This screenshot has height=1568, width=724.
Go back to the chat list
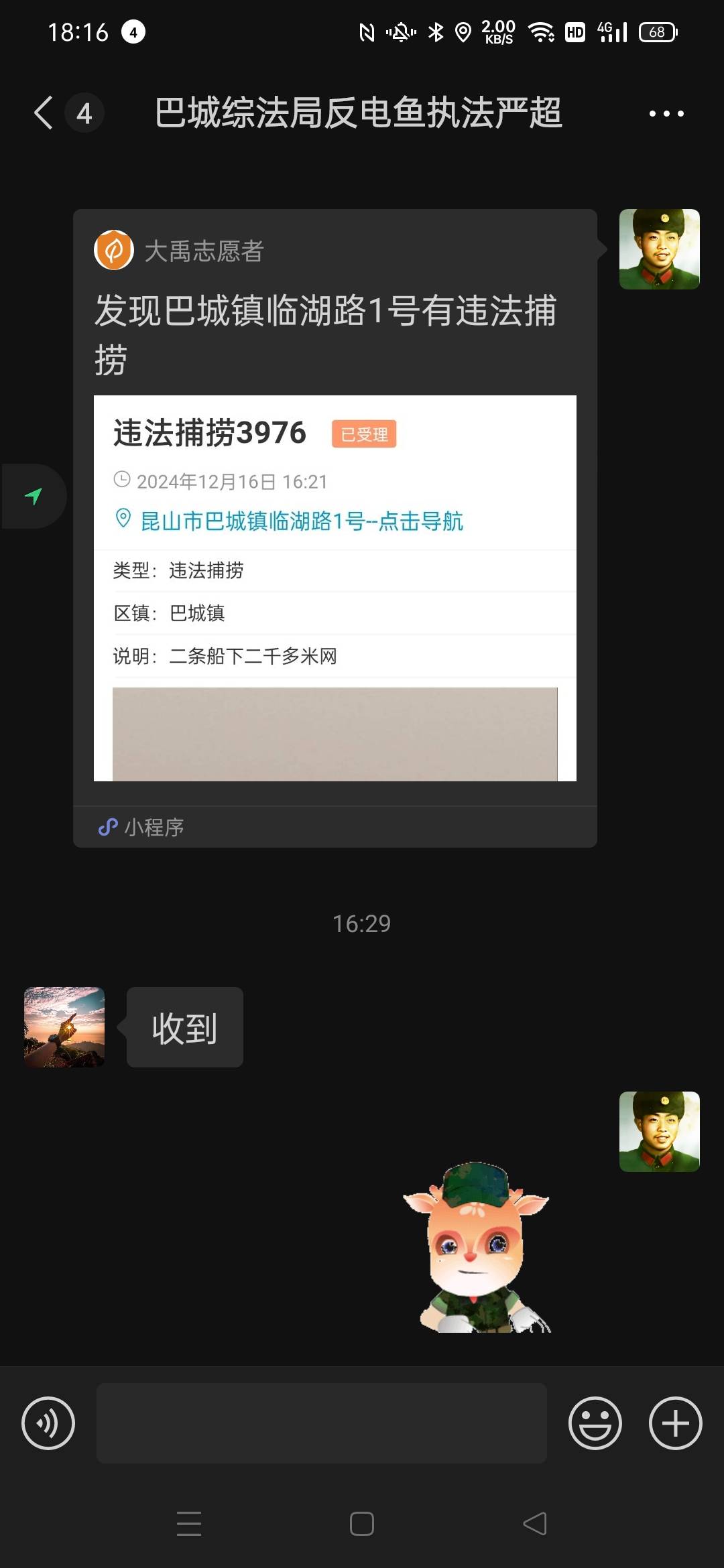coord(44,113)
